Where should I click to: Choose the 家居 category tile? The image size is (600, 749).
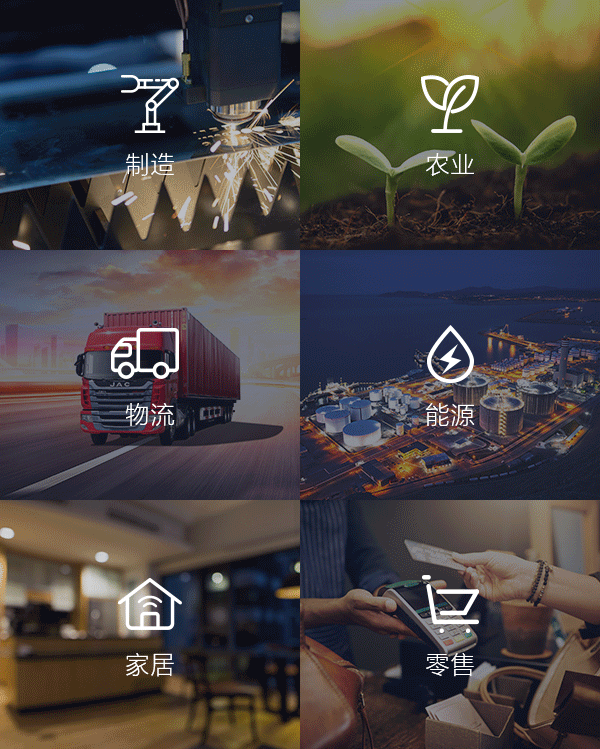pyautogui.click(x=150, y=625)
